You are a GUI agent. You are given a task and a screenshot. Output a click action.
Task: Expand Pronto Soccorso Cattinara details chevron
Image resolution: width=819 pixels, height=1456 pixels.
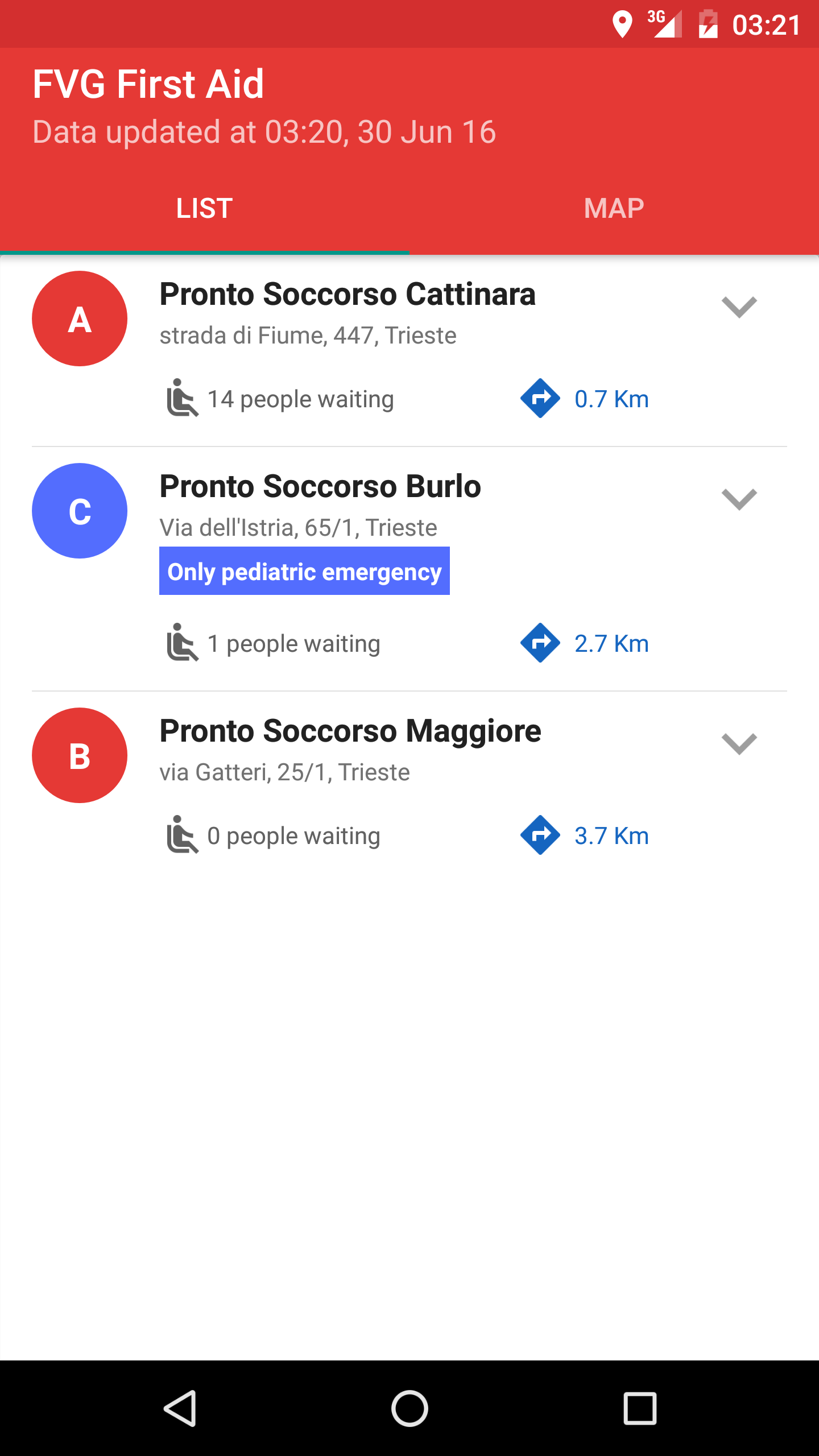(x=739, y=307)
